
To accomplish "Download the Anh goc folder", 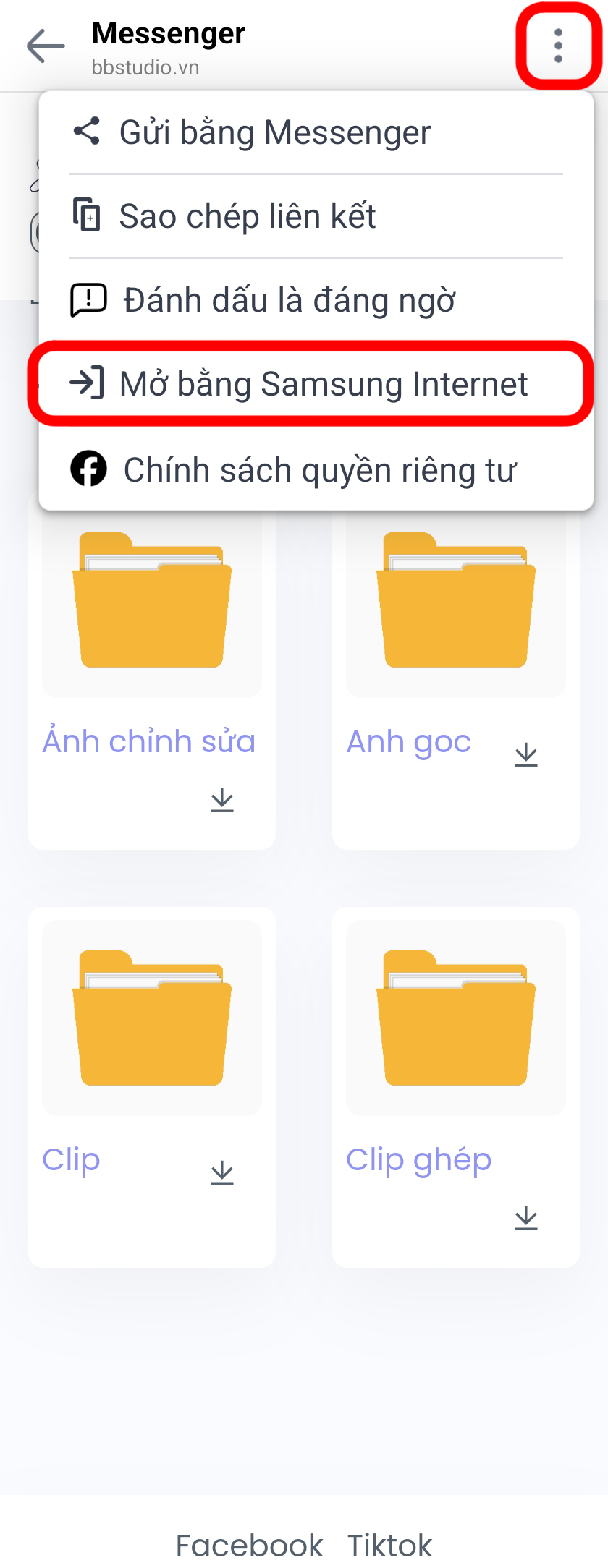I will pyautogui.click(x=526, y=755).
